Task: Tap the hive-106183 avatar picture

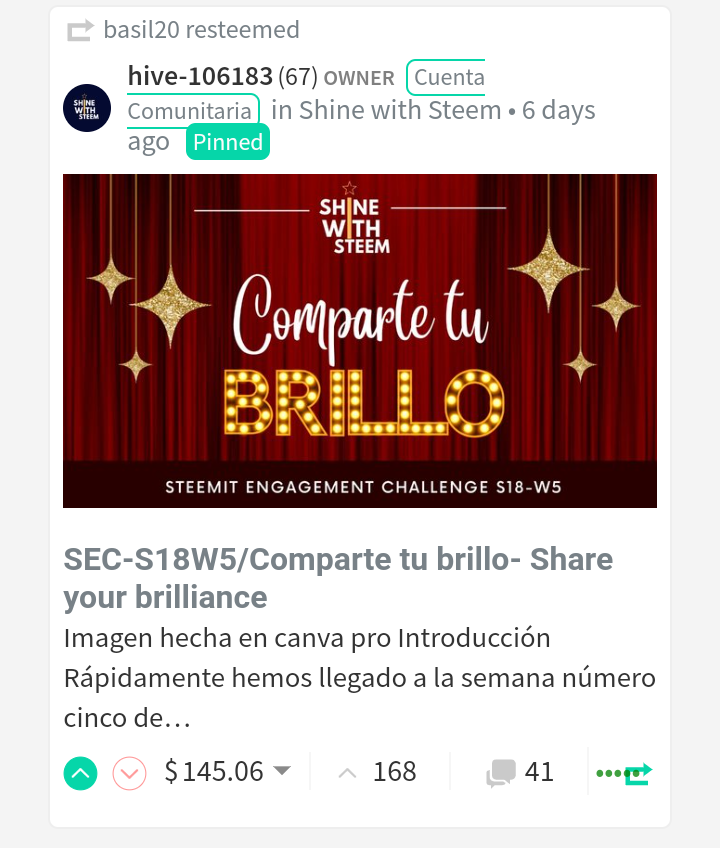Action: (87, 109)
